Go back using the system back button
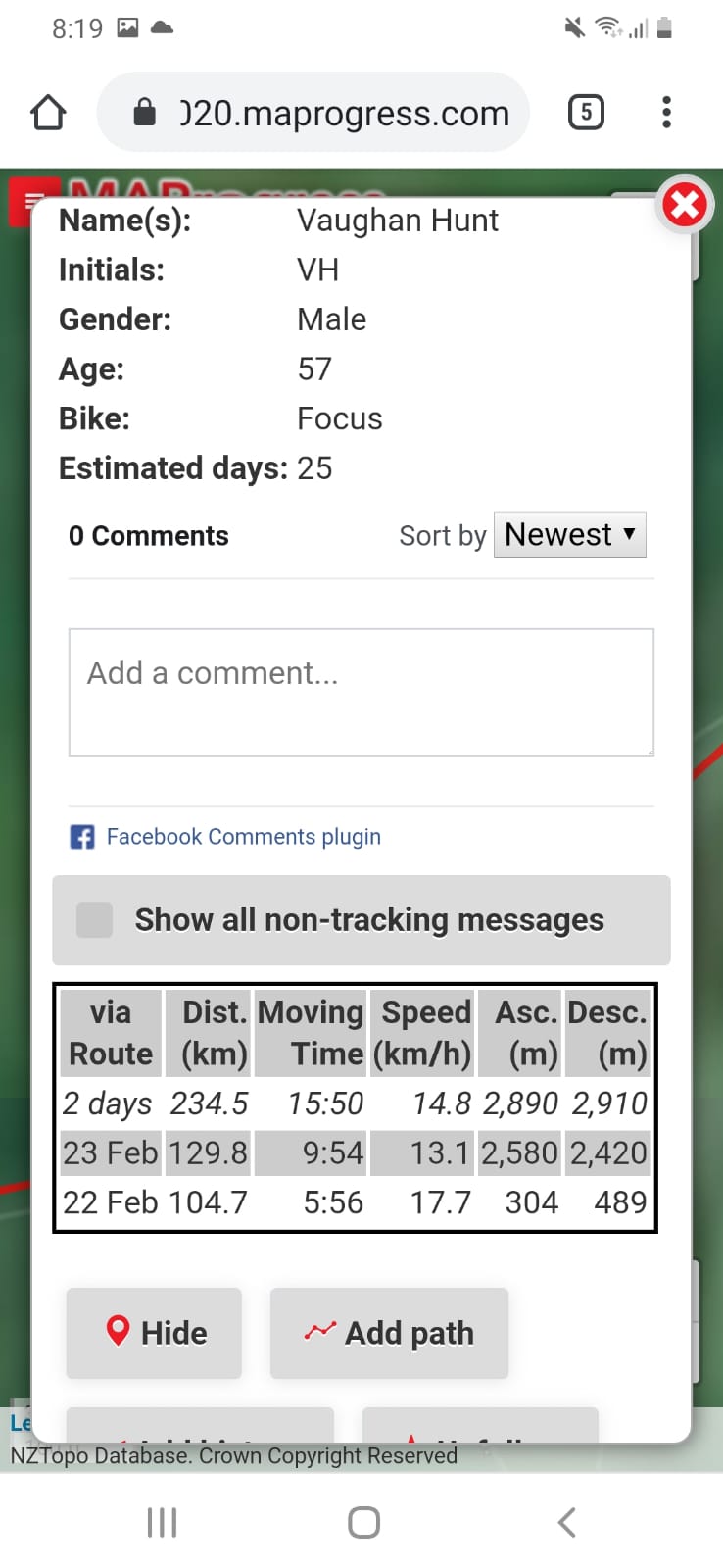723x1568 pixels. 566,1522
